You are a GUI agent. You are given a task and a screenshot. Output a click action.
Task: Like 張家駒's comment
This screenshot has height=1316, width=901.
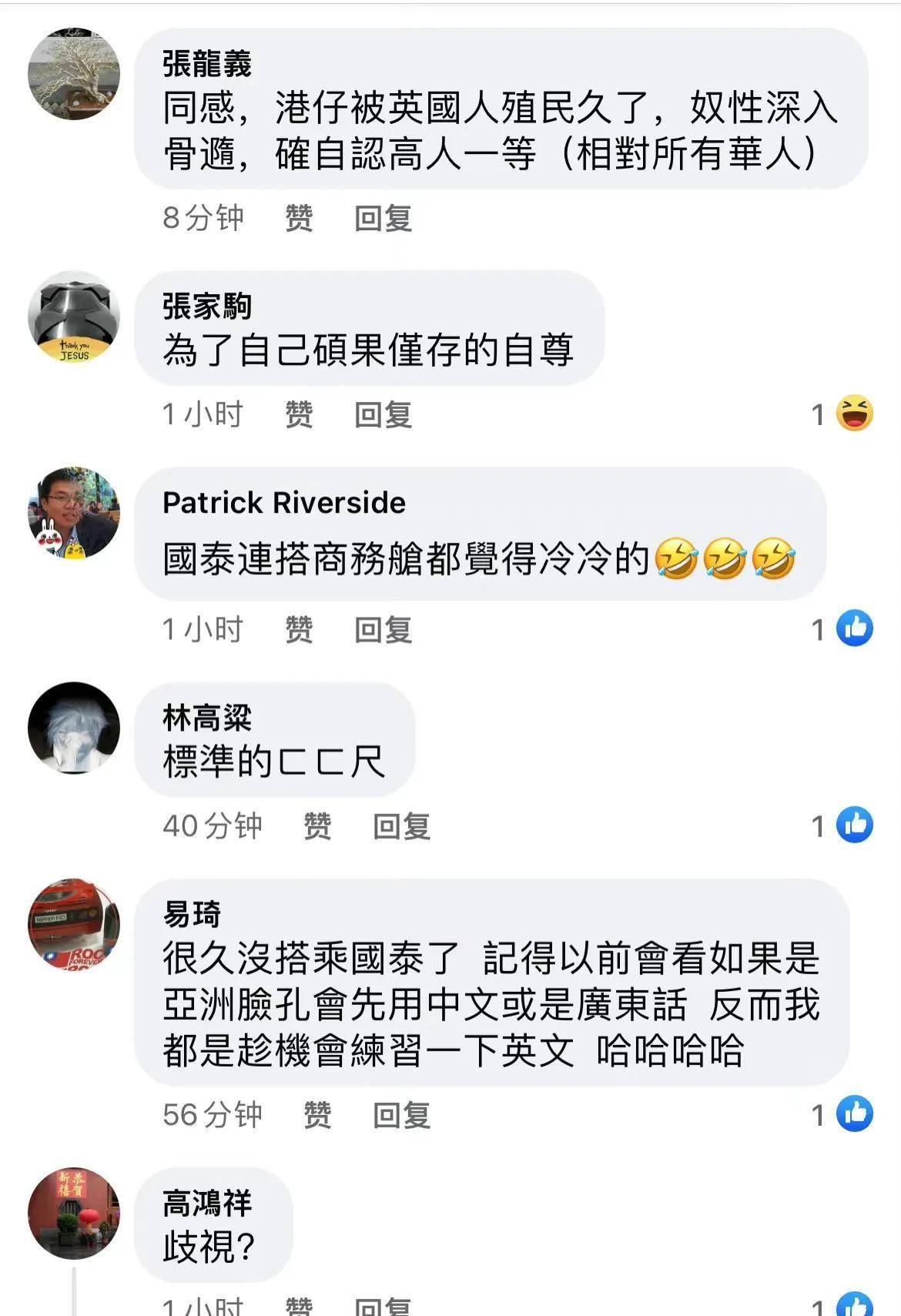[299, 414]
